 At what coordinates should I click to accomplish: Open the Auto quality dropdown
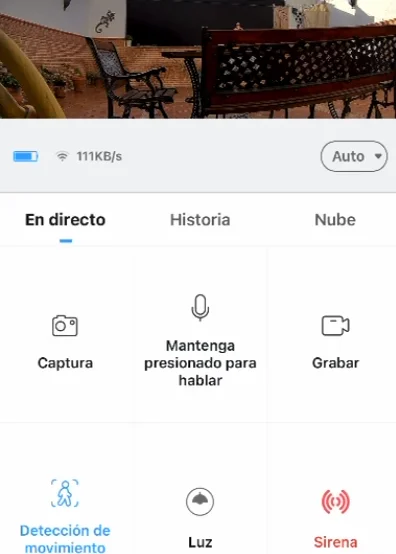354,156
